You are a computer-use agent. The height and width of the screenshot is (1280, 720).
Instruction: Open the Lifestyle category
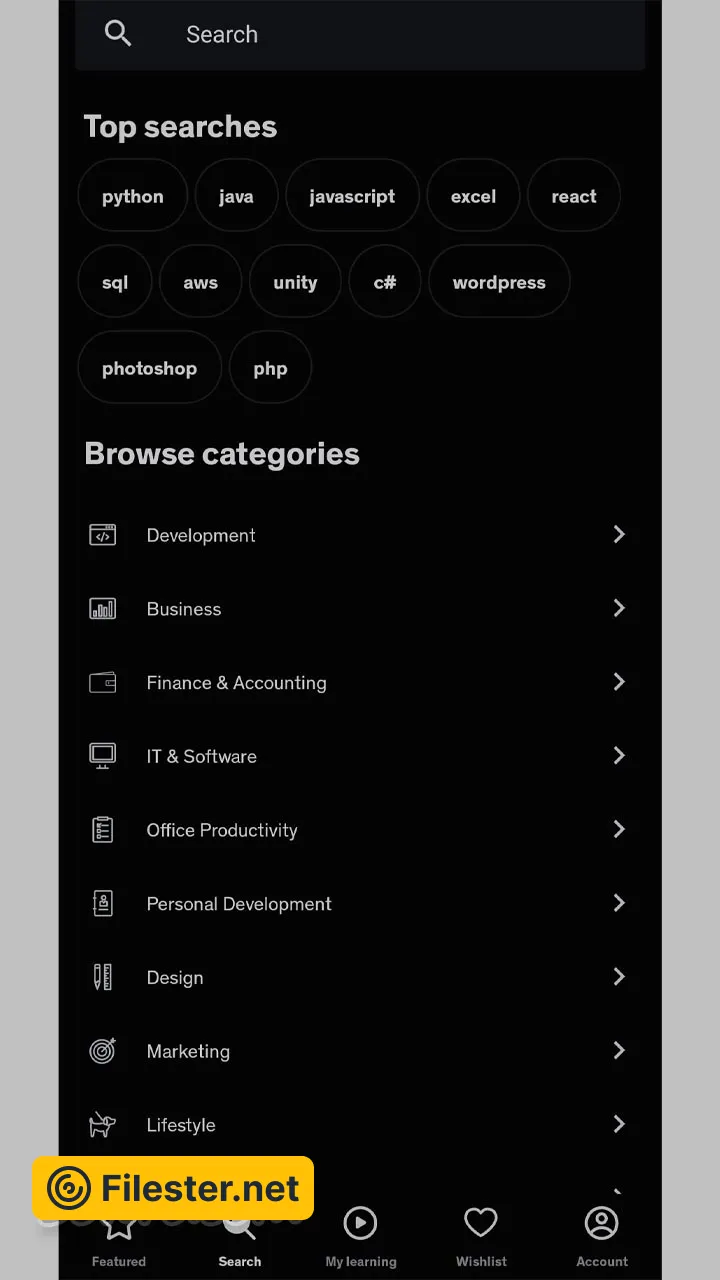pyautogui.click(x=358, y=1125)
